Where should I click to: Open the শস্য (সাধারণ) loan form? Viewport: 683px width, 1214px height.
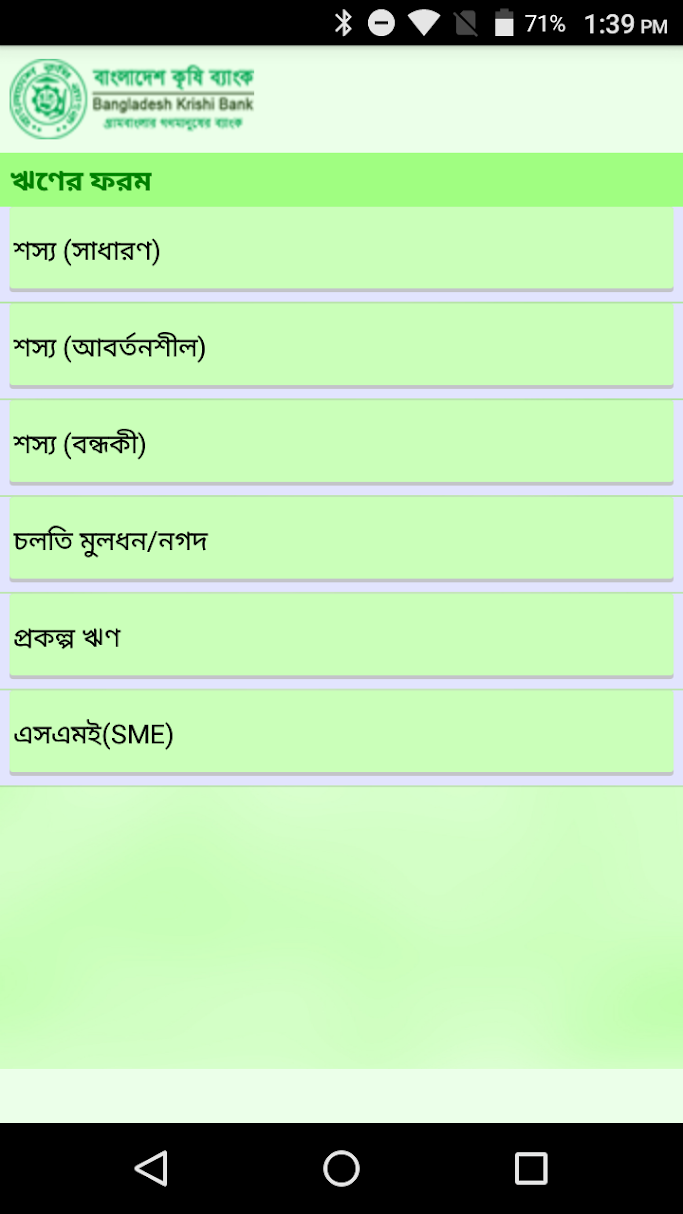[x=340, y=249]
